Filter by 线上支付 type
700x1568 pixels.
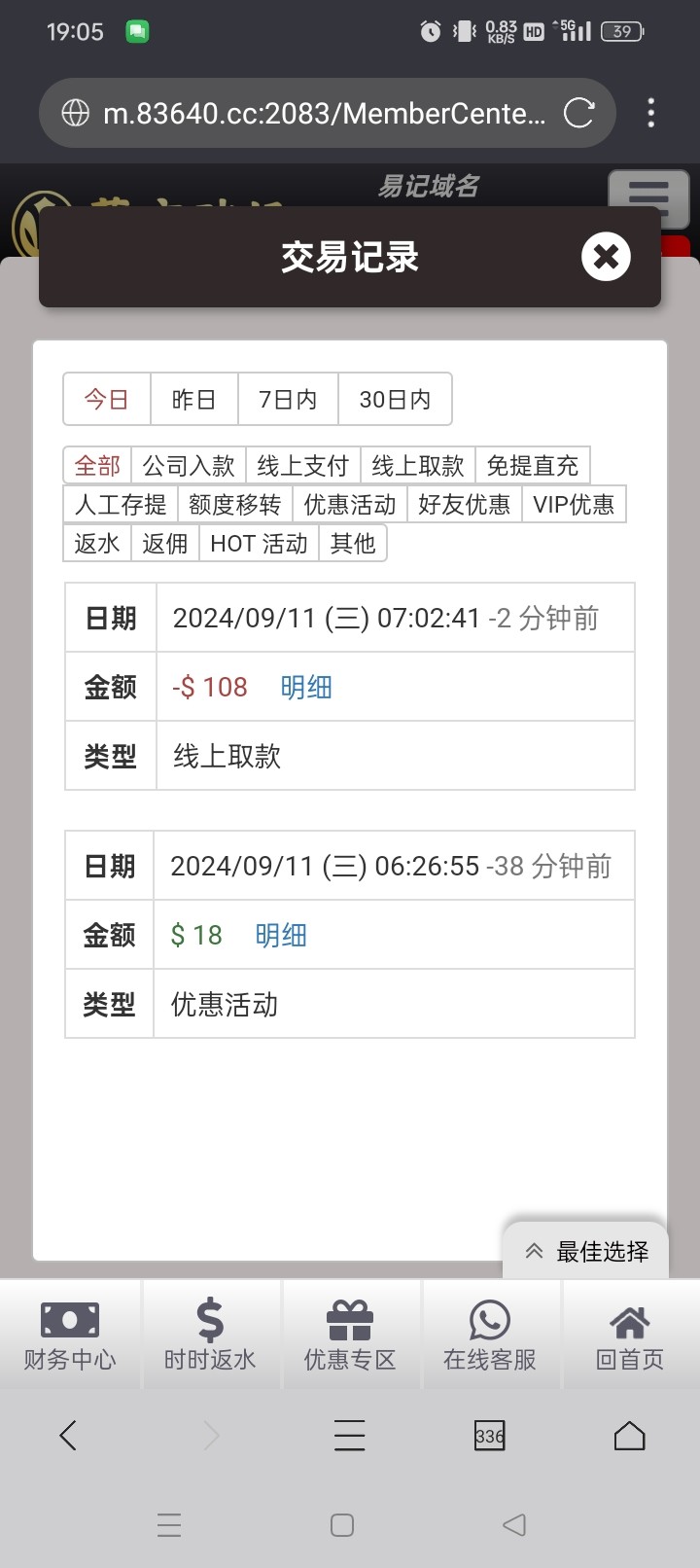pyautogui.click(x=302, y=466)
